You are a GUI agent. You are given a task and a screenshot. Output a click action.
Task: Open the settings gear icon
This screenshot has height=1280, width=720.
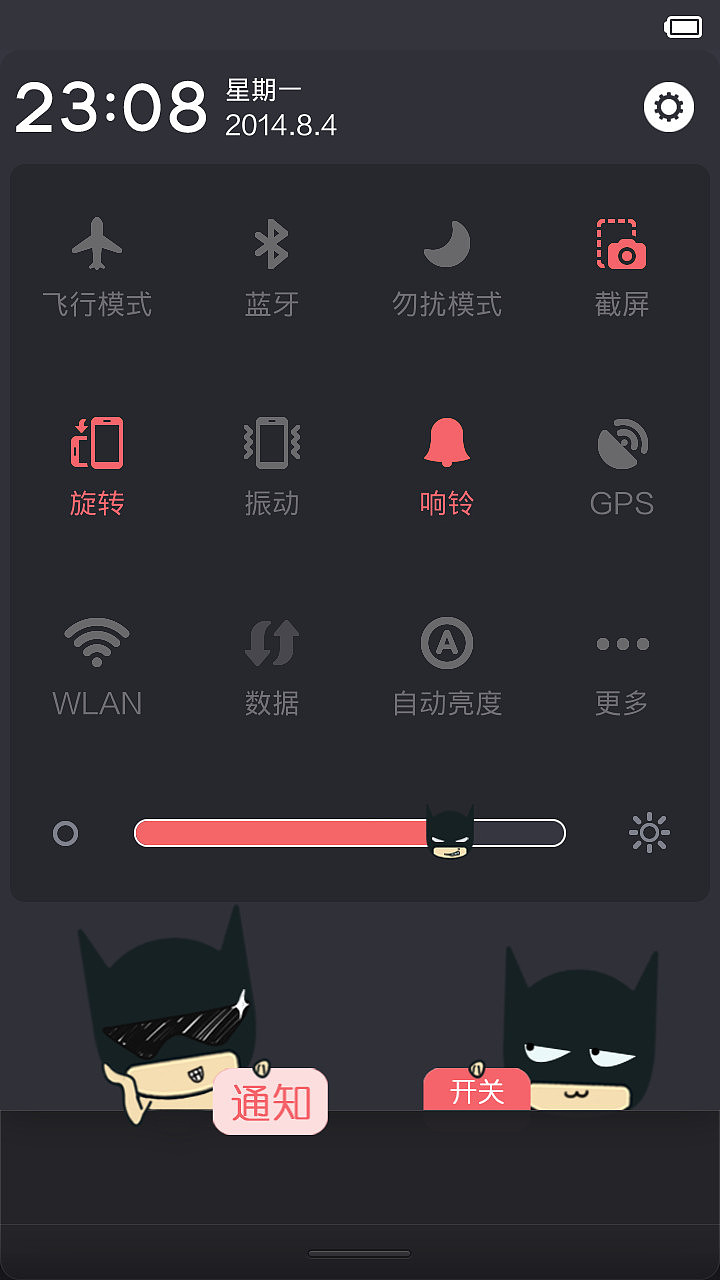click(x=669, y=107)
